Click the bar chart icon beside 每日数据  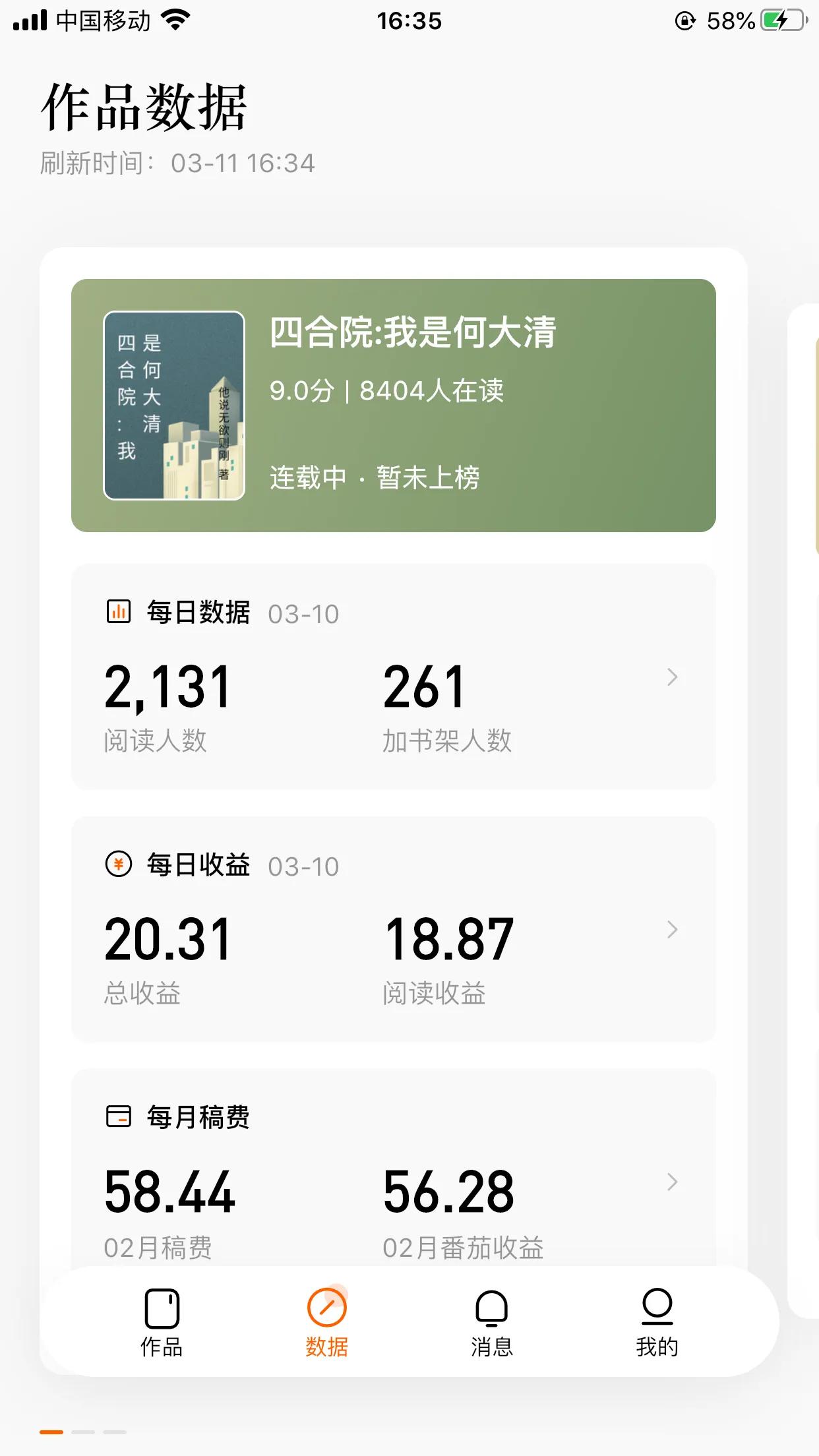tap(119, 612)
